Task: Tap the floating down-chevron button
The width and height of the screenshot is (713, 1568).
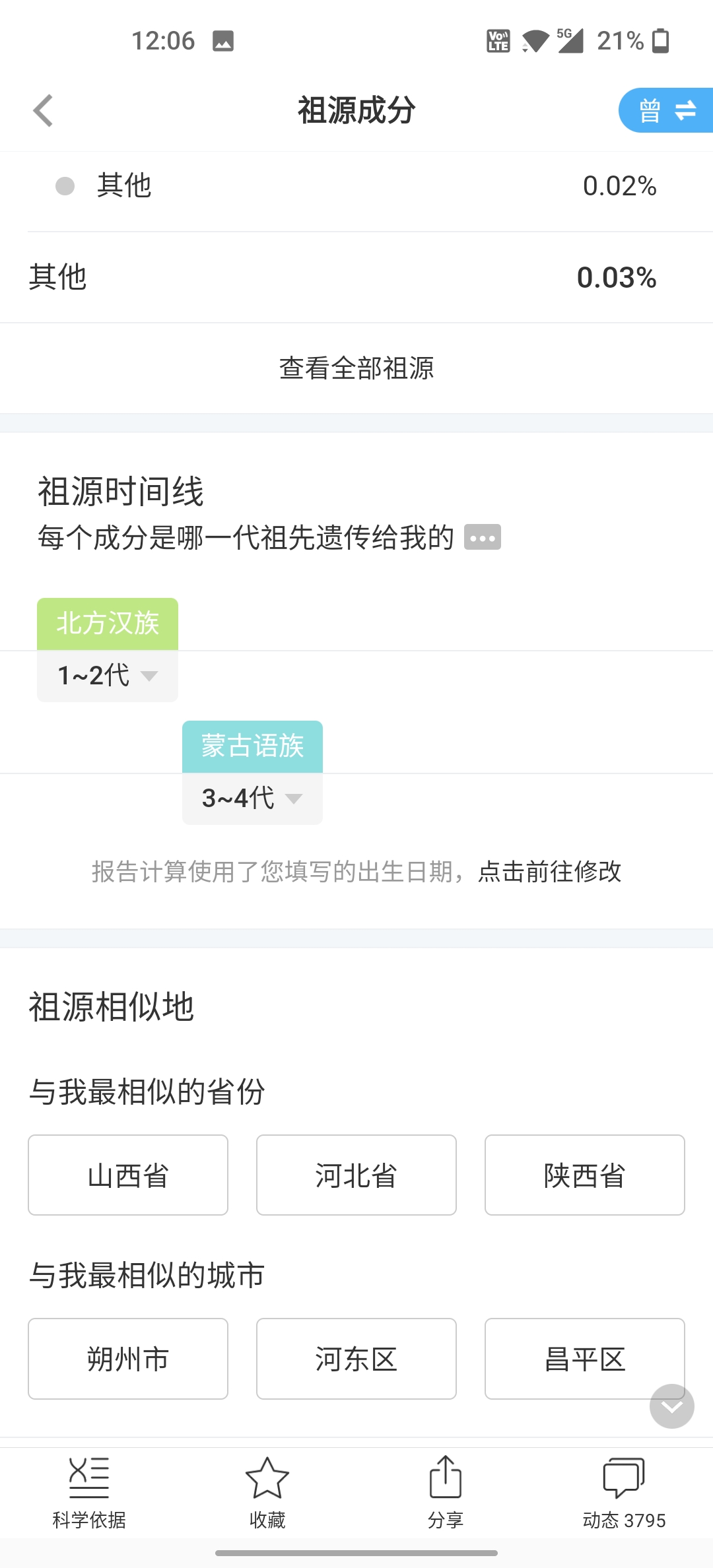Action: click(x=672, y=1406)
